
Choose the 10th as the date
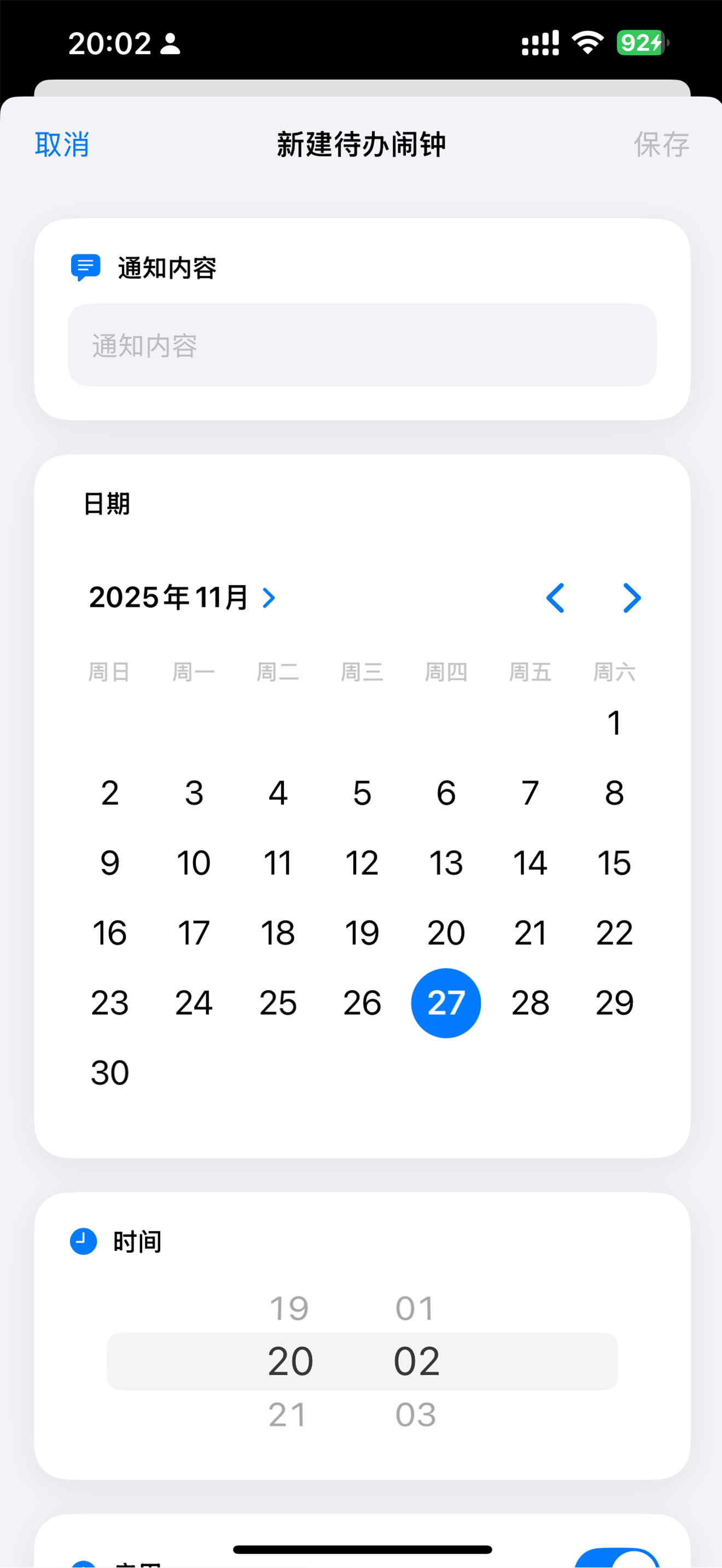pos(194,863)
